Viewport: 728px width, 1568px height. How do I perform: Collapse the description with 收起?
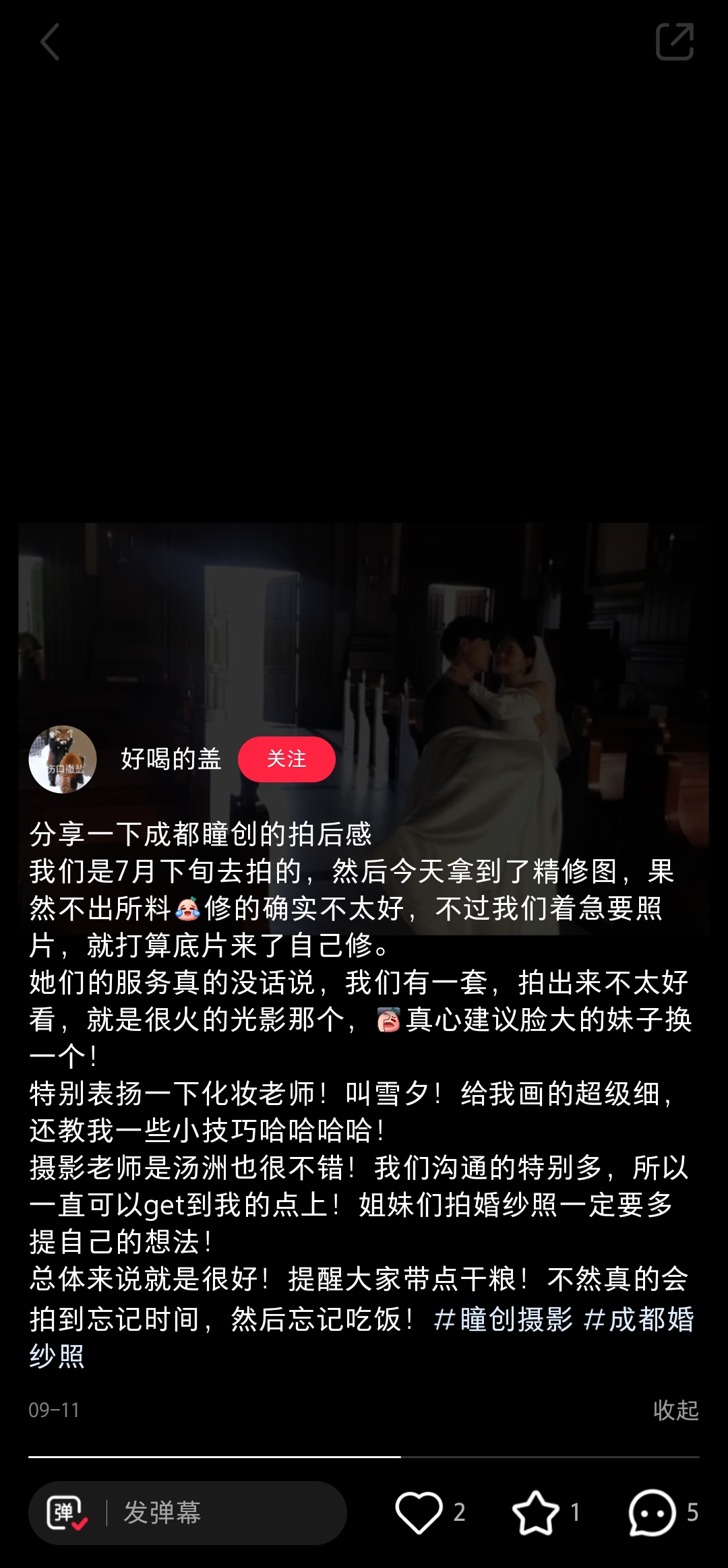click(675, 1410)
